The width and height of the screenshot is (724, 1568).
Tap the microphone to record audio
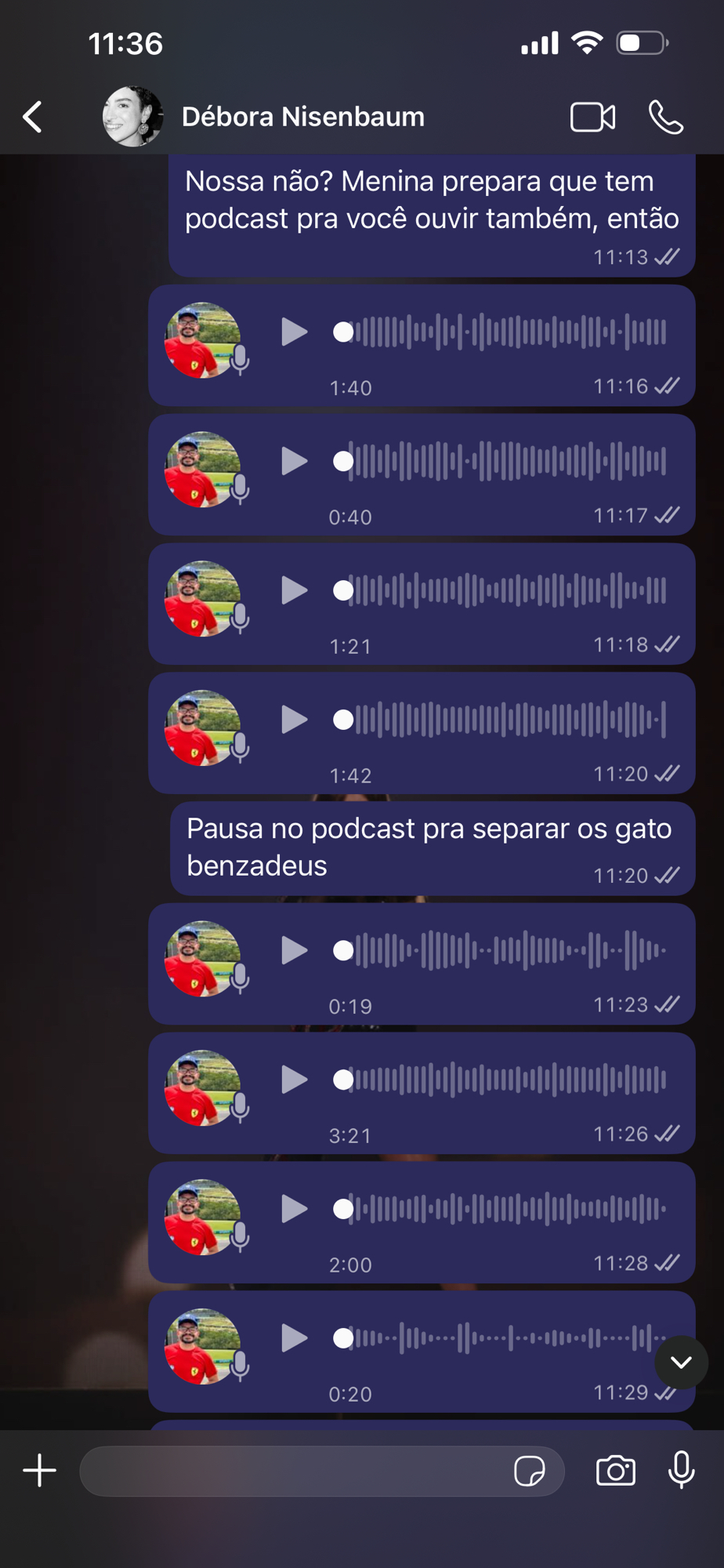click(x=682, y=1469)
